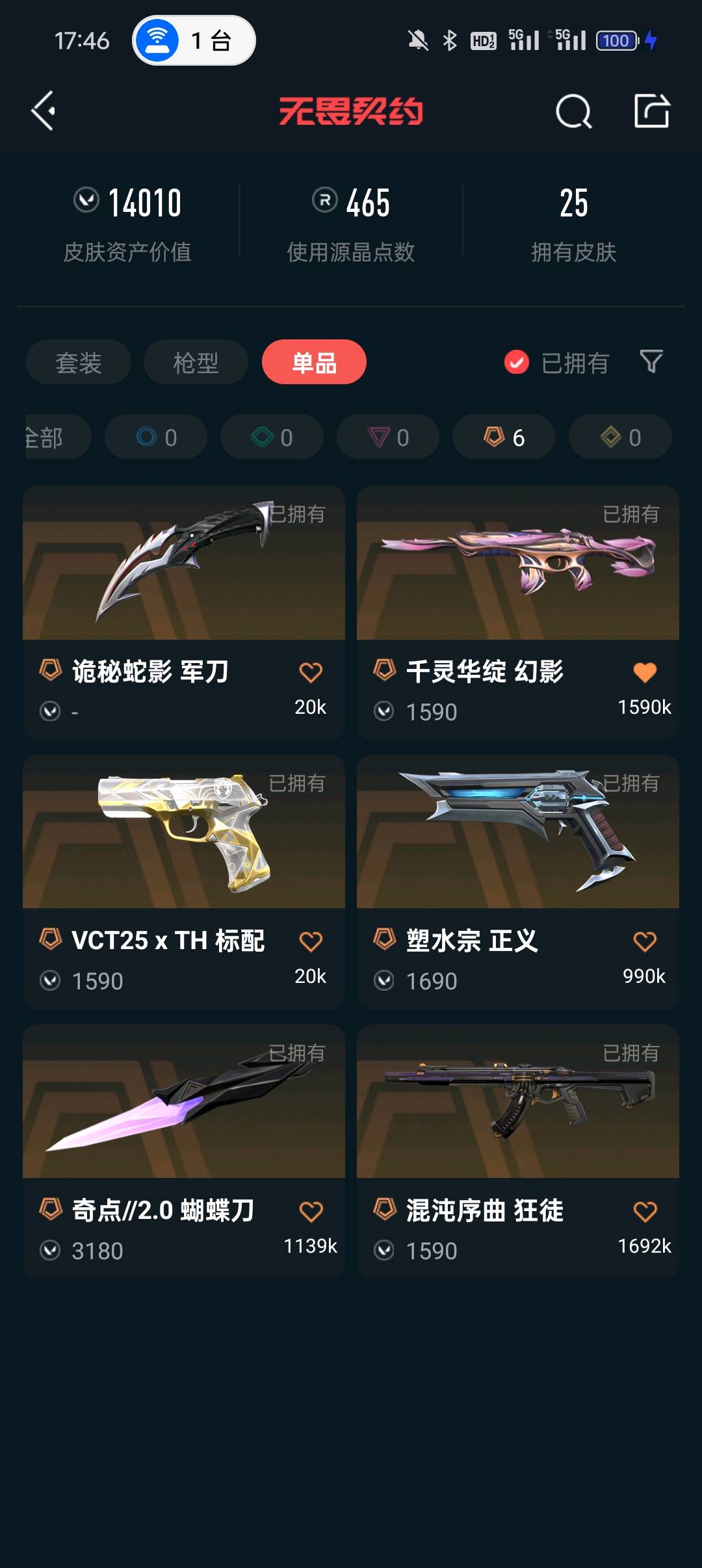
Task: Open the VCT25 x TH 标配 card
Action: 184,882
